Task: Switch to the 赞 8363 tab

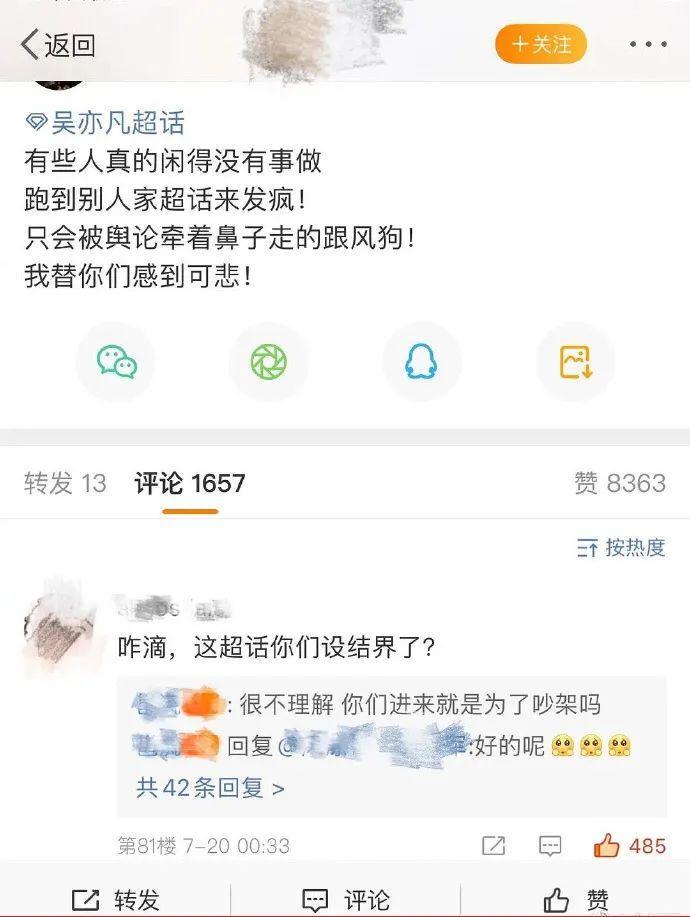Action: click(619, 484)
